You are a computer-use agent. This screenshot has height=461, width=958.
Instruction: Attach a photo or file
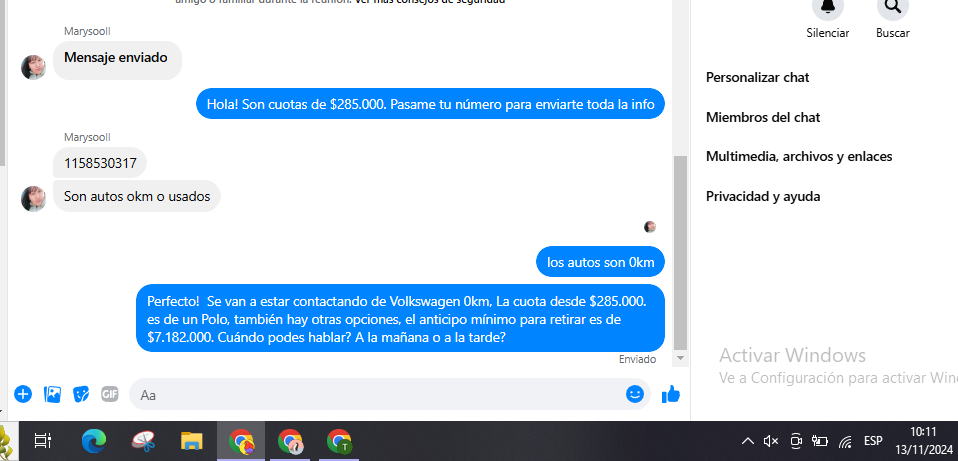point(53,394)
